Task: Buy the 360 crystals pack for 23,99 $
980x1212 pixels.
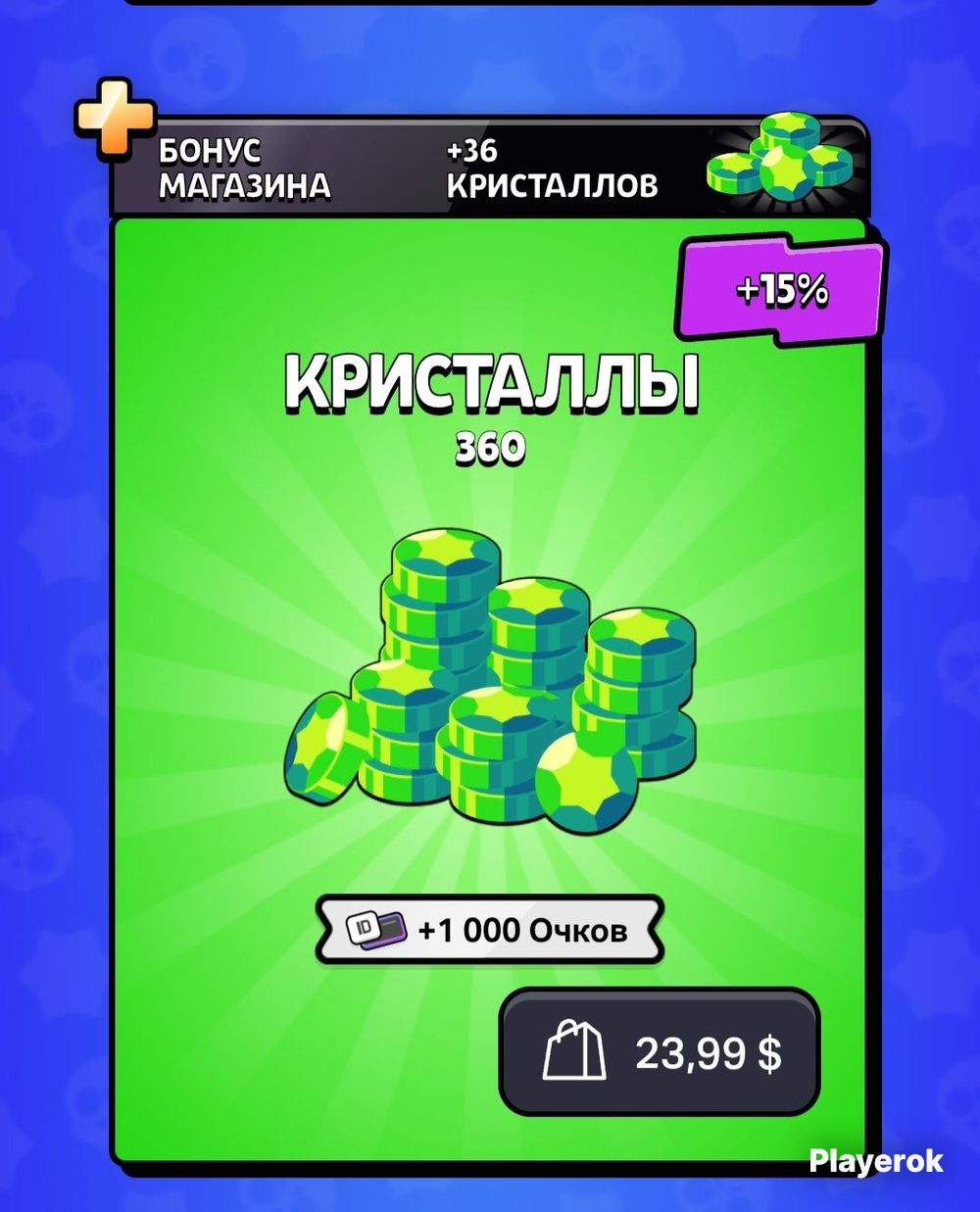Action: [660, 1052]
